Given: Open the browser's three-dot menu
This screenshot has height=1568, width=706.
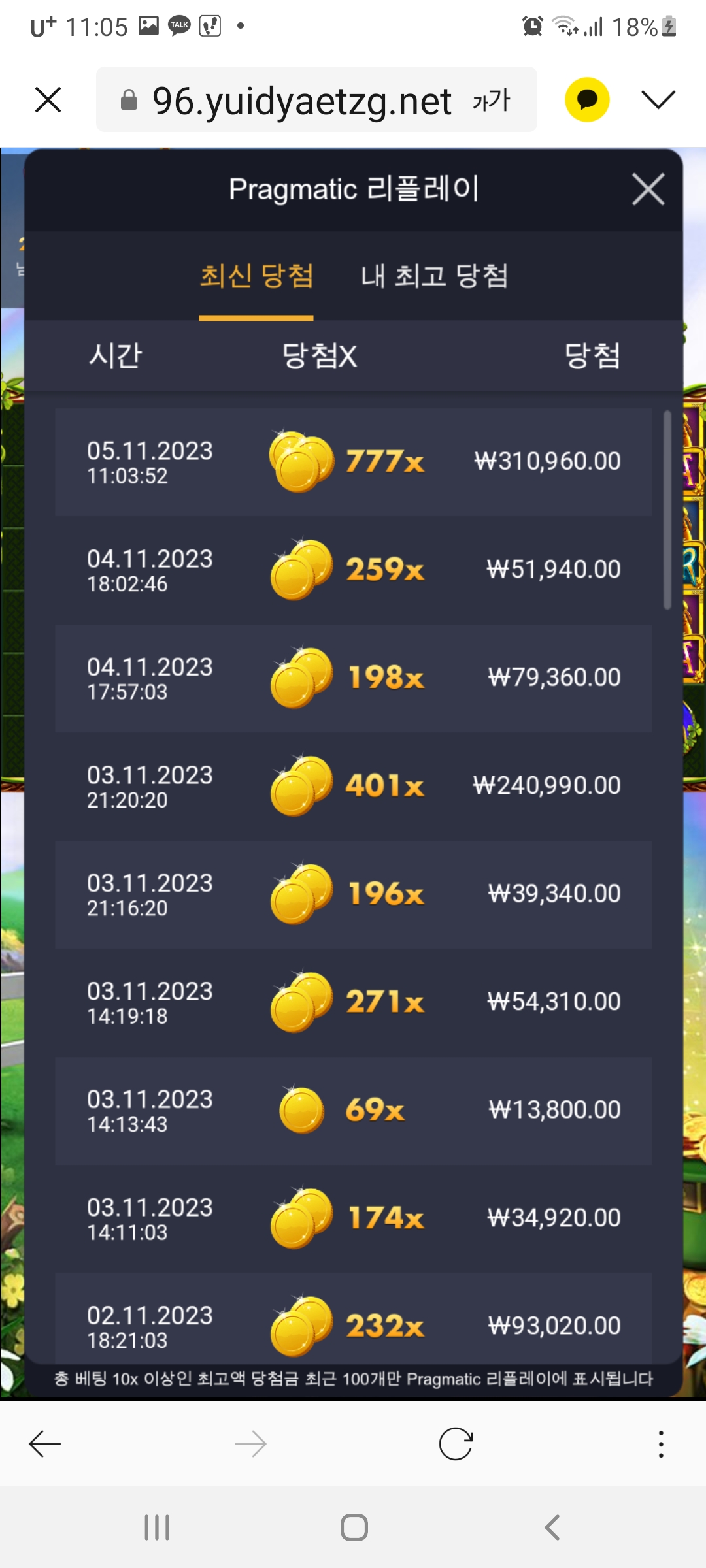Looking at the screenshot, I should (661, 1444).
